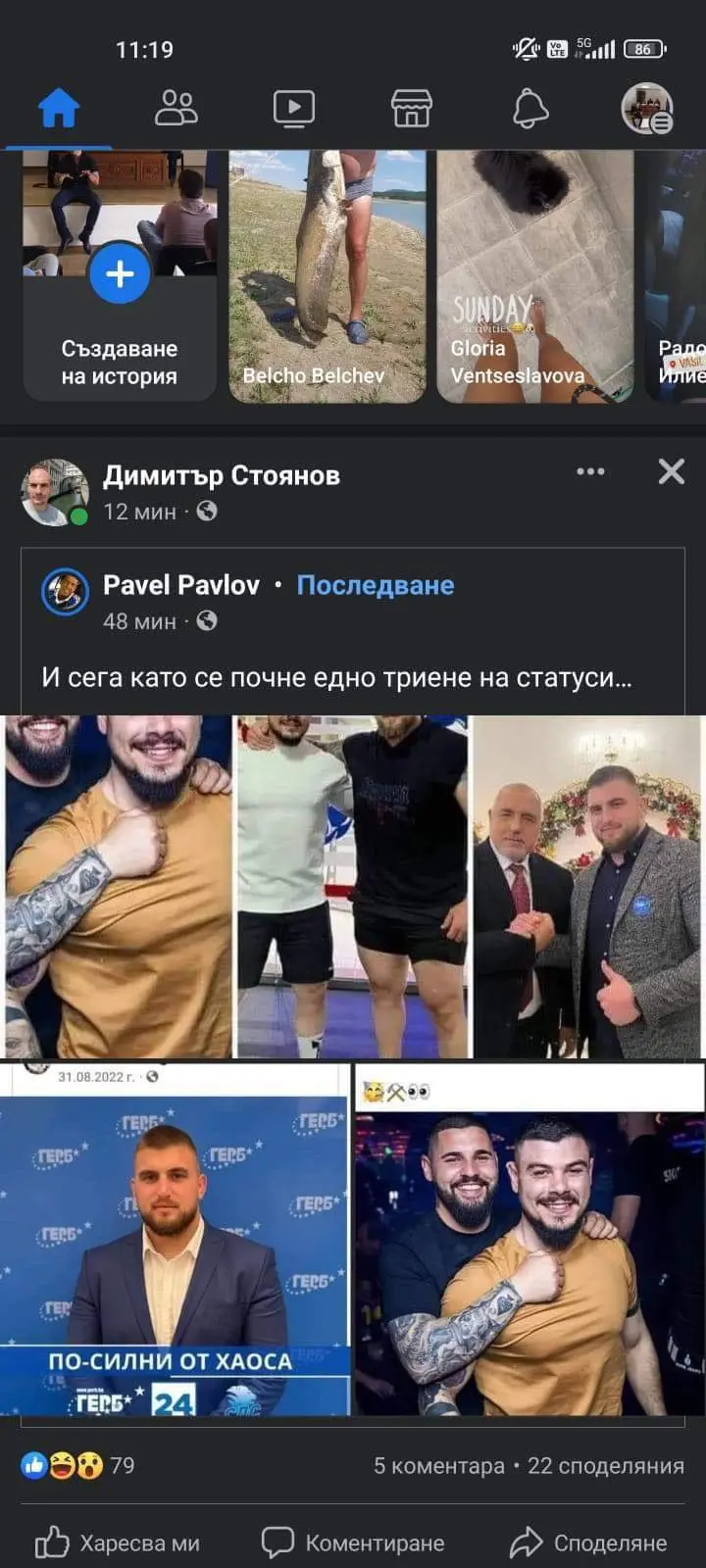The width and height of the screenshot is (706, 1568).
Task: Open the Marketplace tab
Action: tap(412, 109)
